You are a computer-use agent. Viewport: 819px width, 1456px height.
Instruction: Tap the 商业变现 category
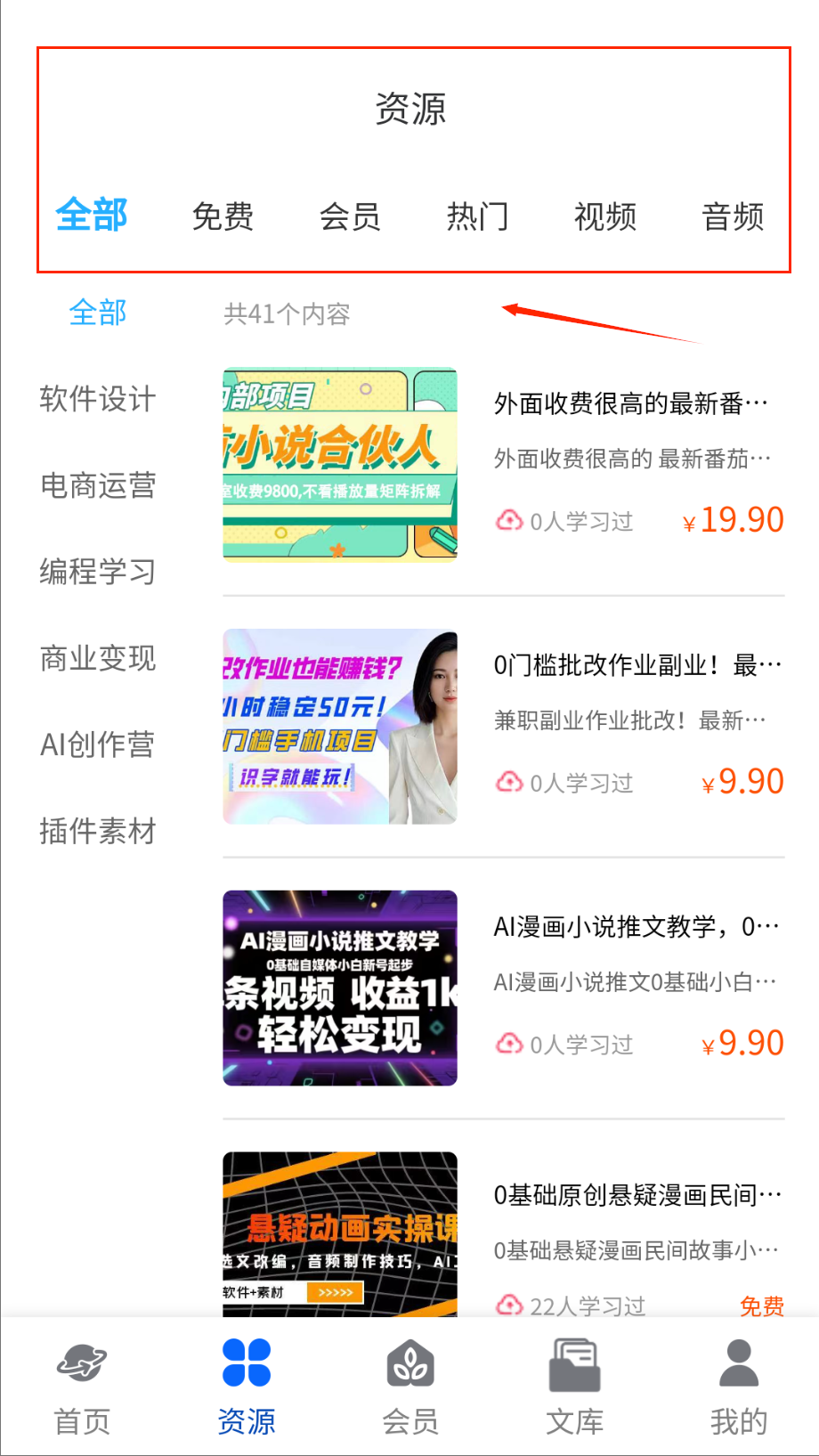pos(98,658)
